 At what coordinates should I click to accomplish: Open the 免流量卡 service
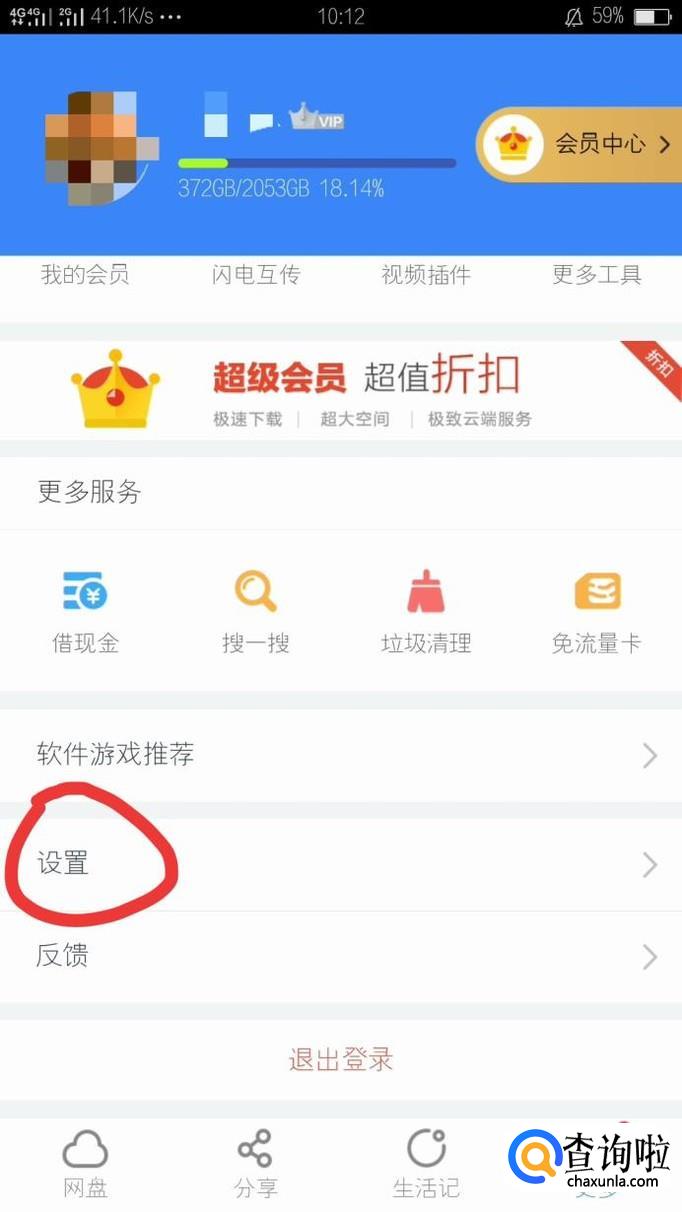[597, 610]
